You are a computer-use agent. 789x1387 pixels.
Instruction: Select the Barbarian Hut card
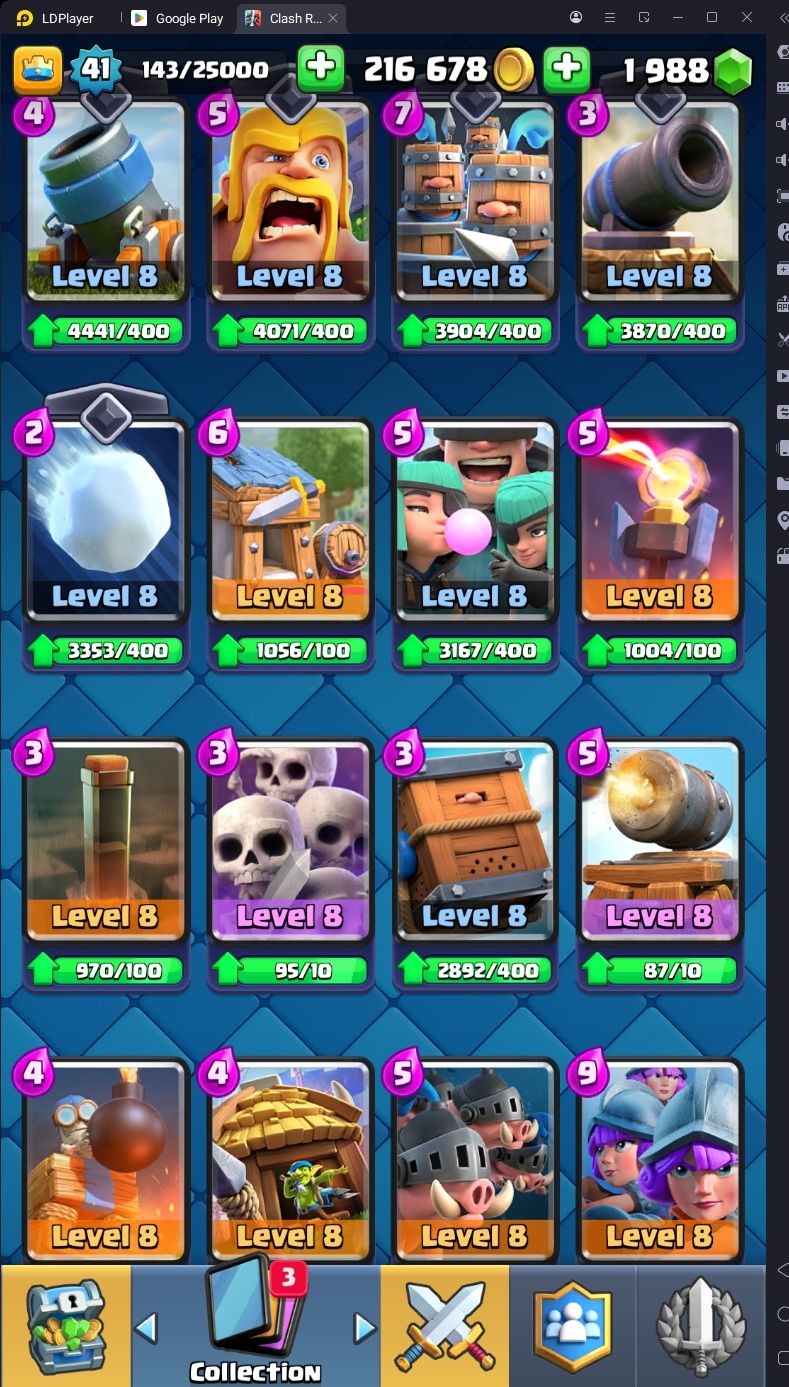pos(290,520)
